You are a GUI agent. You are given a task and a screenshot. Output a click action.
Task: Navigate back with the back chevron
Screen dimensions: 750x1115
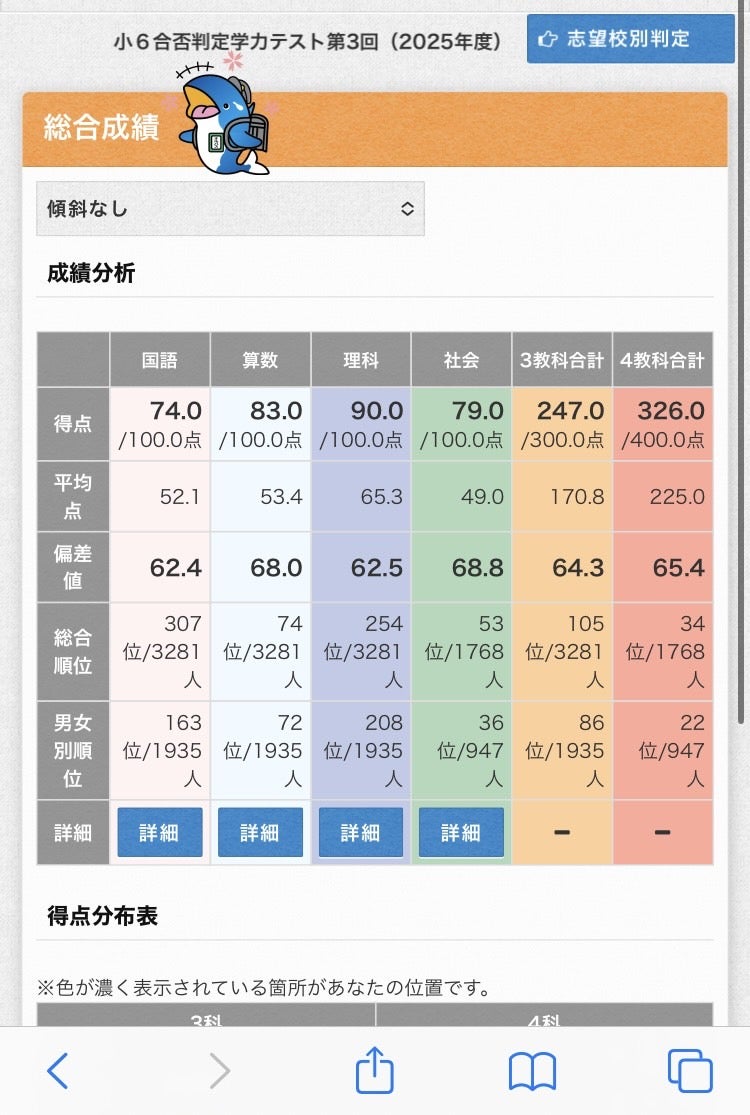57,1070
